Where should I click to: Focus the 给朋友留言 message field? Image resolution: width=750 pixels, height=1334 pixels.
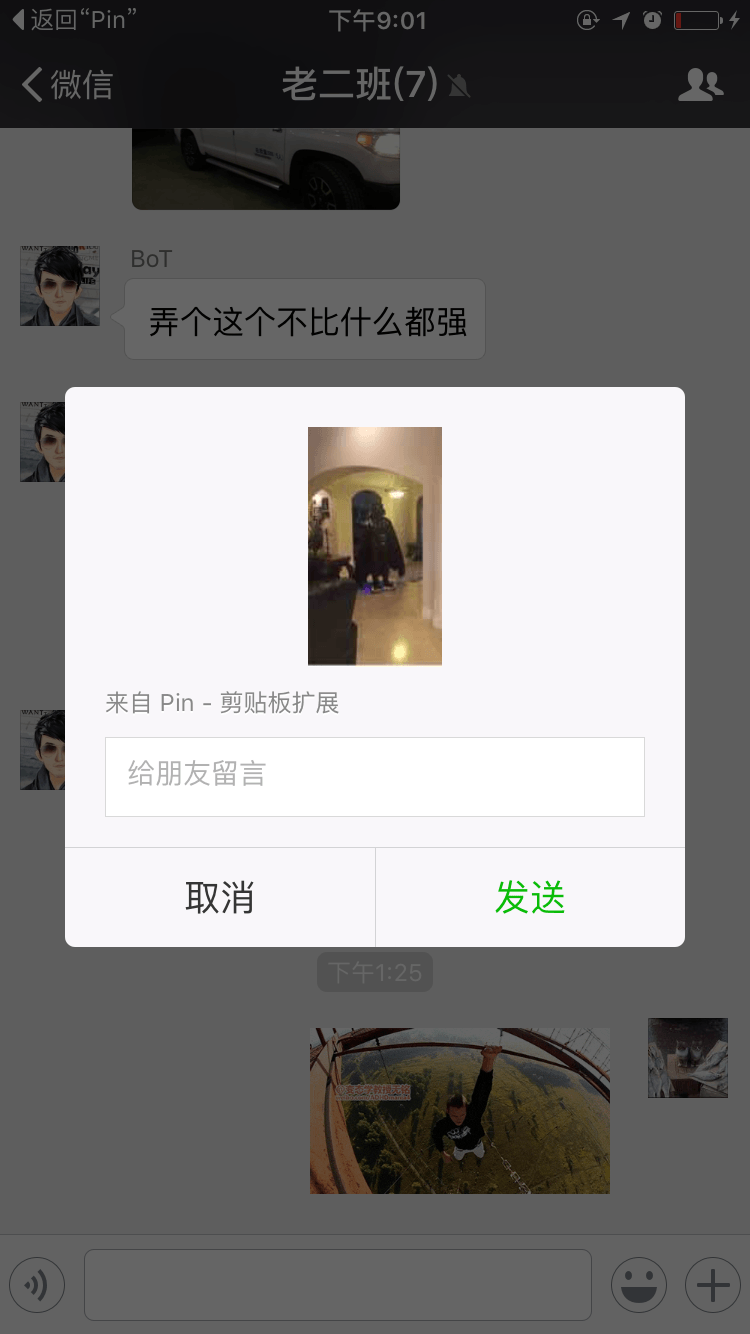tap(374, 776)
